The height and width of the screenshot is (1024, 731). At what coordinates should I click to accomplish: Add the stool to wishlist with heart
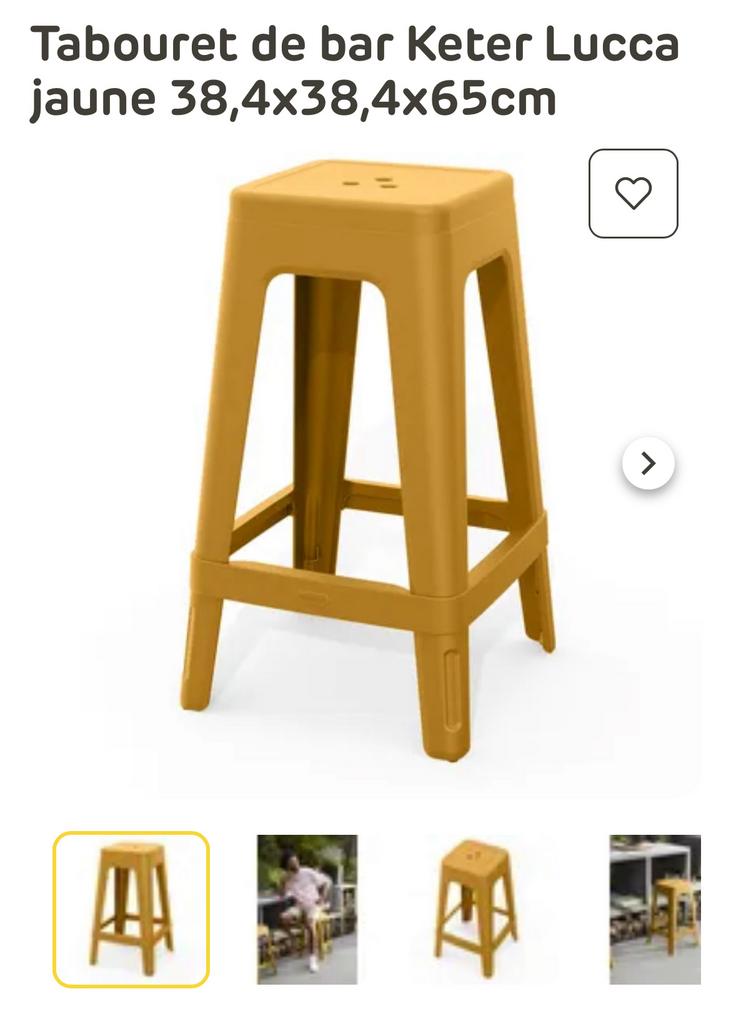[633, 193]
